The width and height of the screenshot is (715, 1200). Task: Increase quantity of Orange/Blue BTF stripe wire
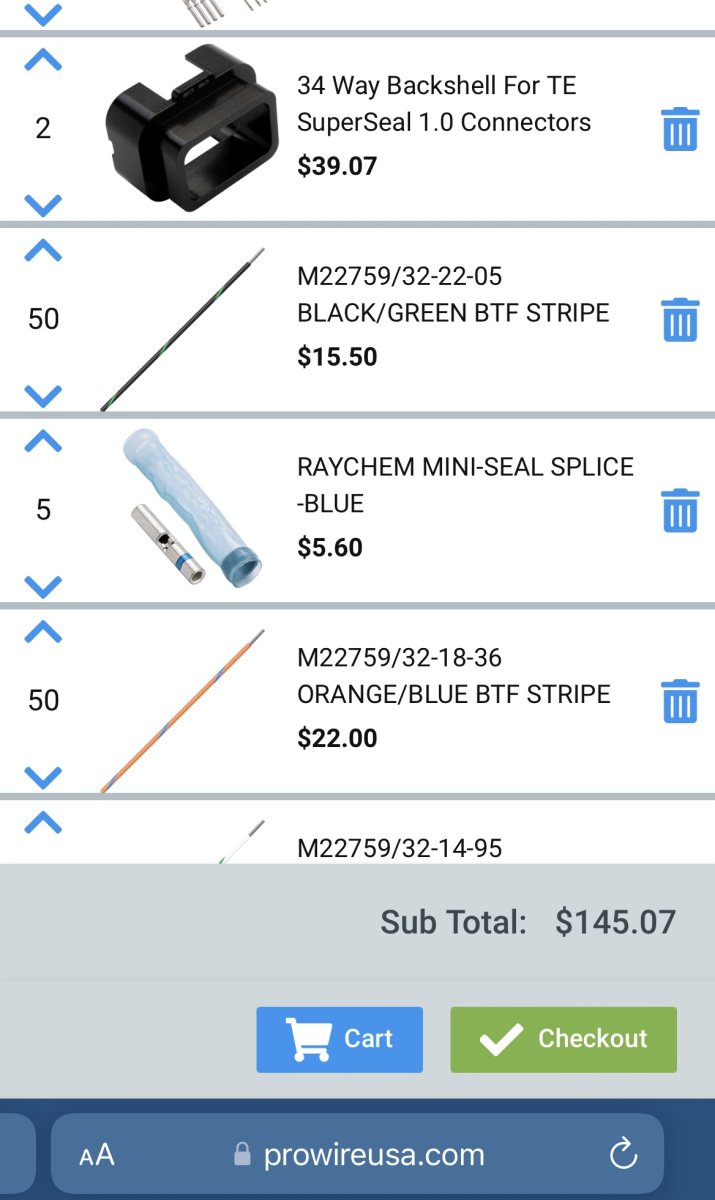[x=43, y=632]
